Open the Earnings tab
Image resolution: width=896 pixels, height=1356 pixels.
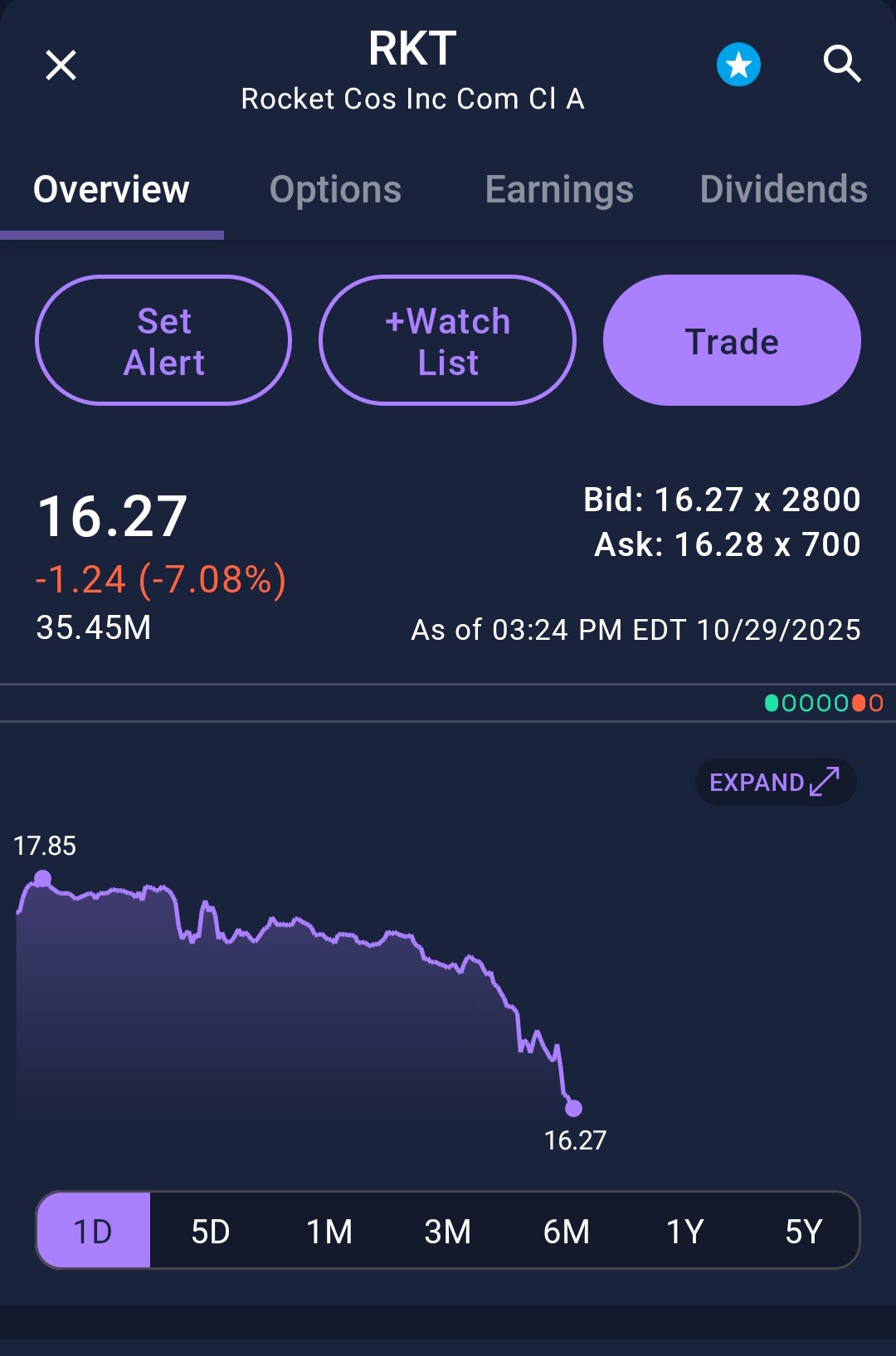(x=559, y=190)
